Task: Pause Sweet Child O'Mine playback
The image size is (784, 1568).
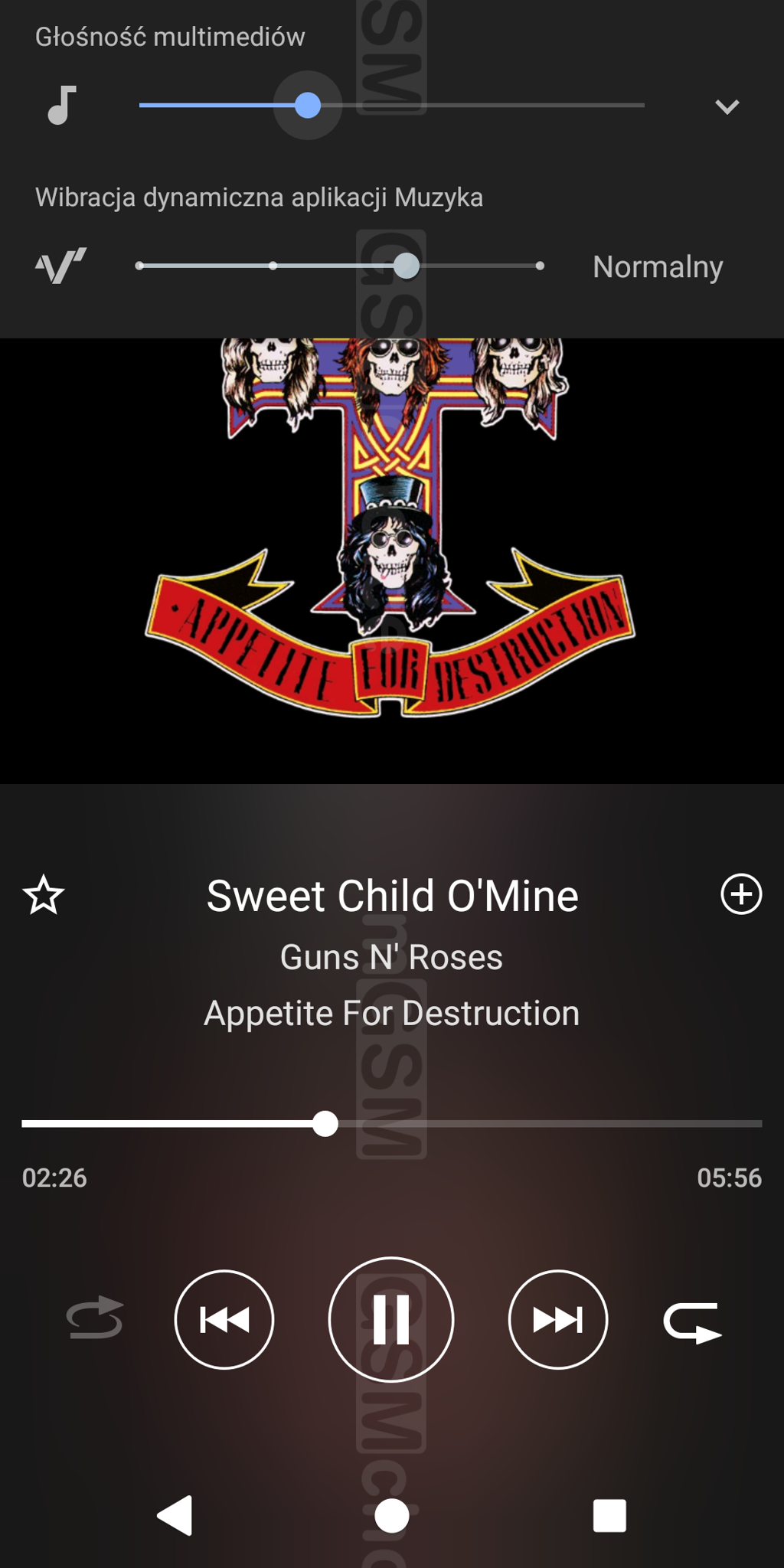Action: click(x=390, y=1319)
